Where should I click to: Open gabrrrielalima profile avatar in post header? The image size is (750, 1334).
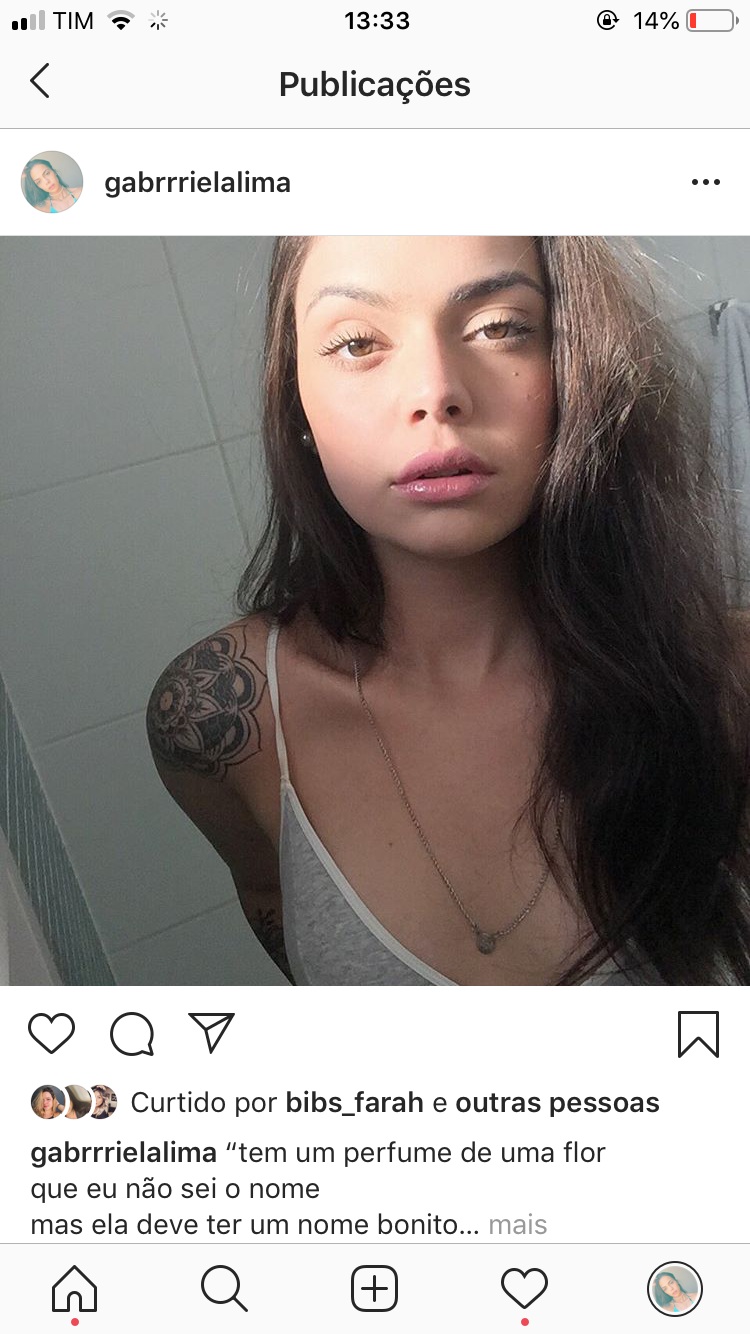(x=52, y=182)
